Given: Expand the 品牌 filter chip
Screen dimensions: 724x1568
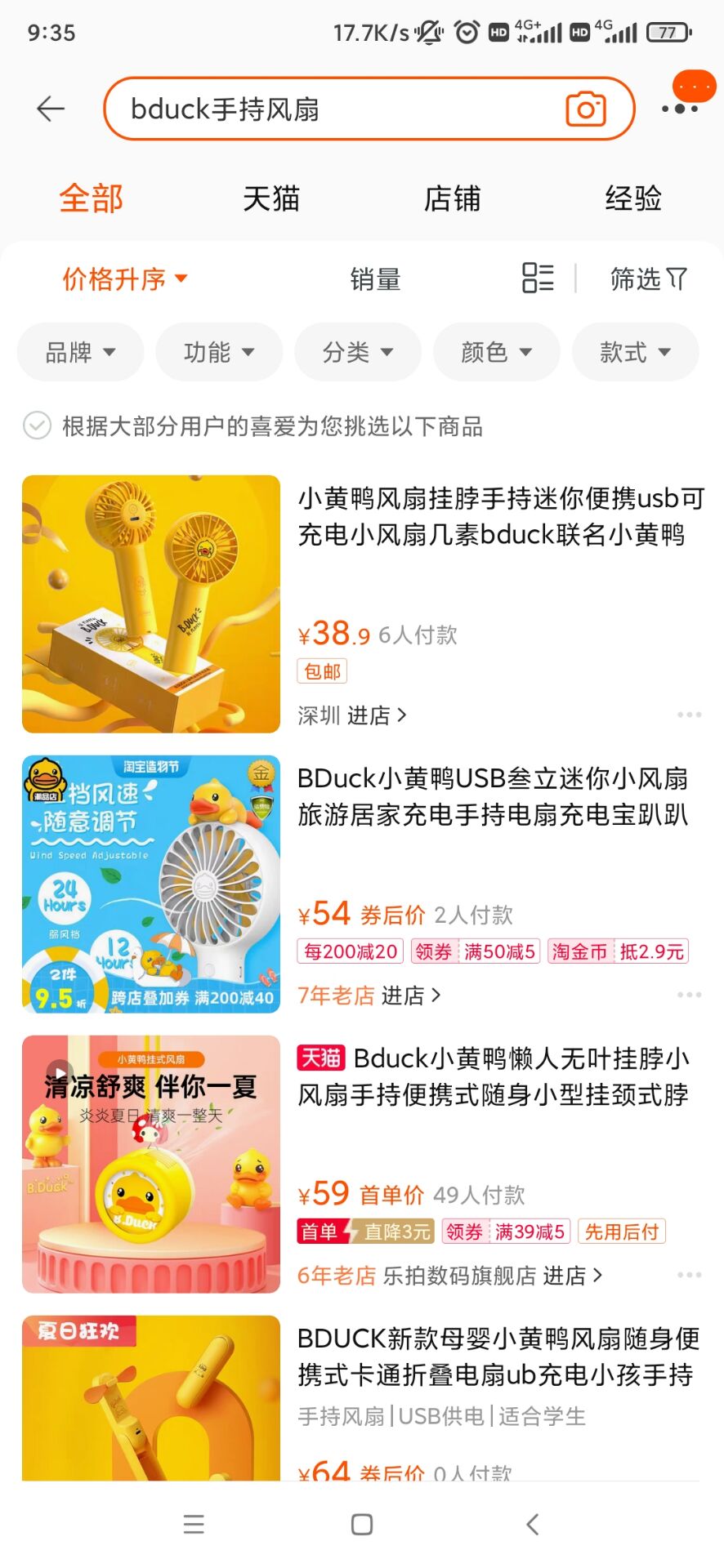Looking at the screenshot, I should [x=80, y=352].
